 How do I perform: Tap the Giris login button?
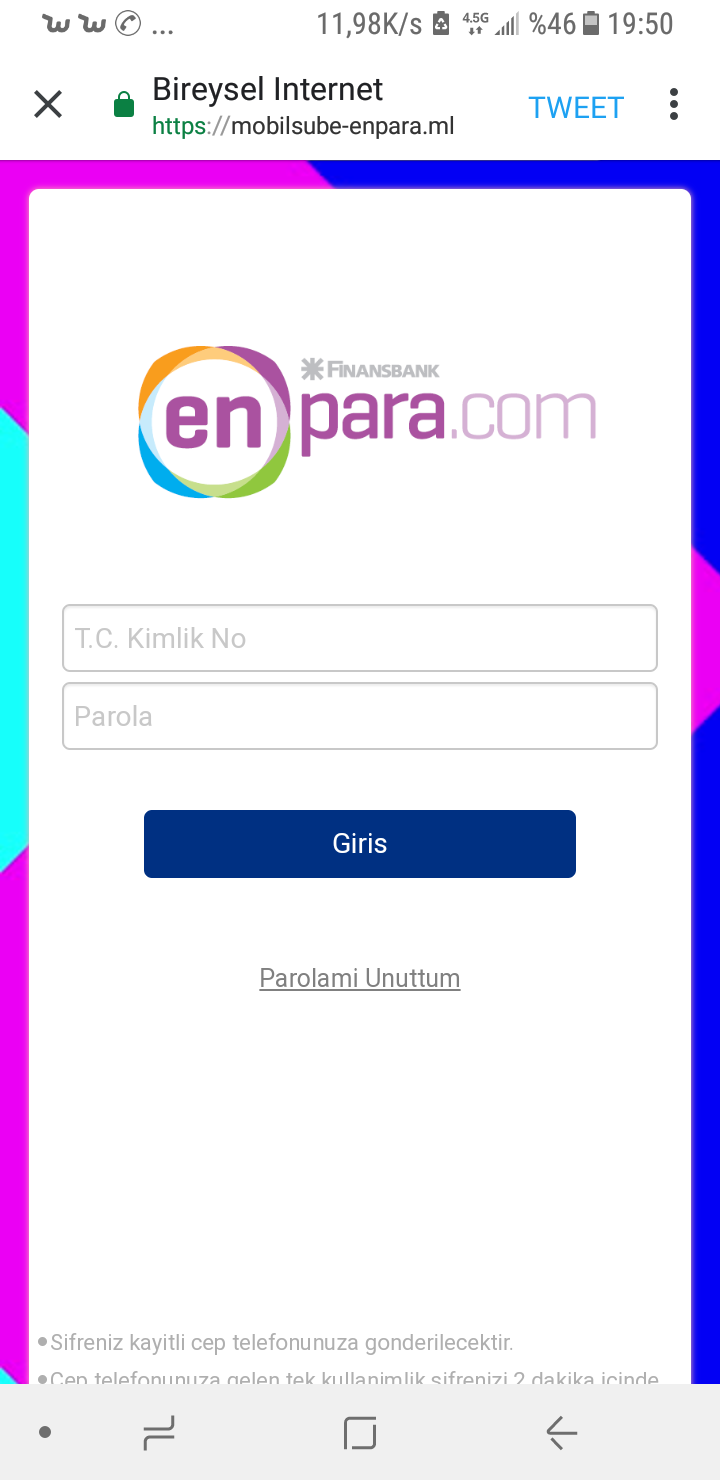(360, 844)
